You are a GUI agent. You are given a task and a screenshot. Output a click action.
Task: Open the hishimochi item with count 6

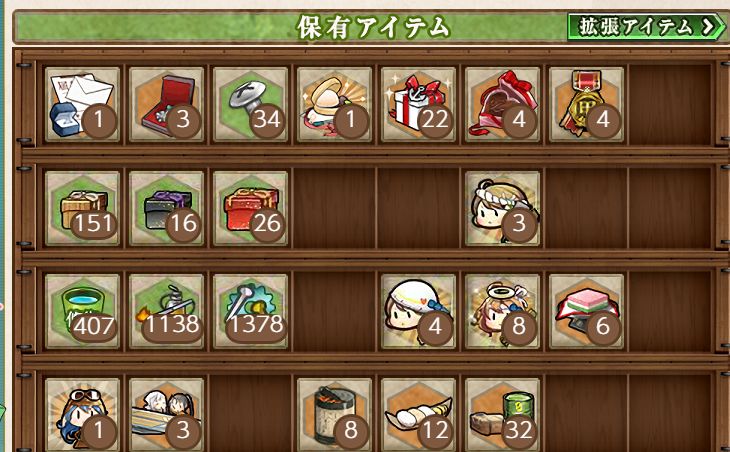coord(585,311)
